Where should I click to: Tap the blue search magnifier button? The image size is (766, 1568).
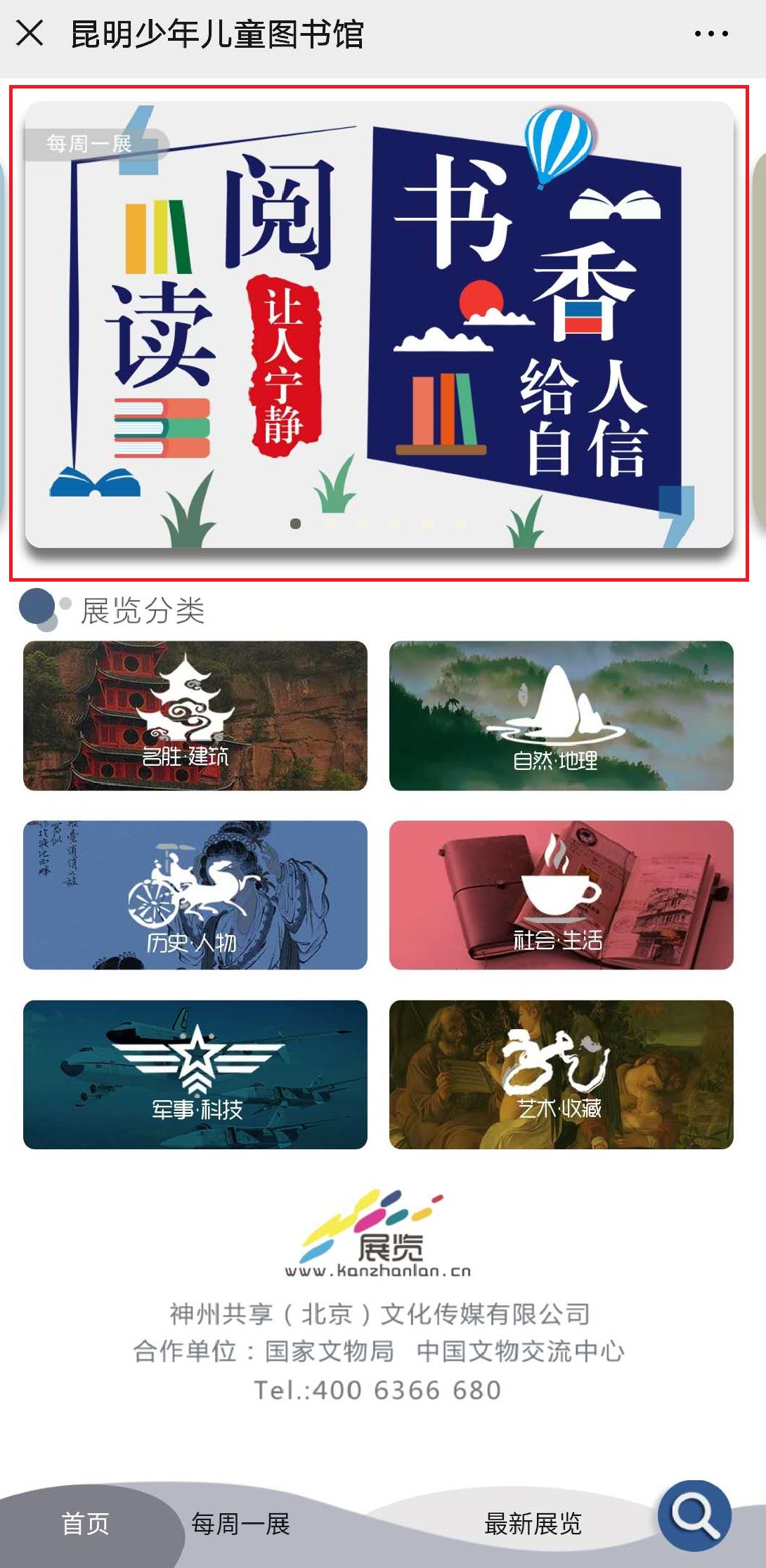coord(694,1515)
